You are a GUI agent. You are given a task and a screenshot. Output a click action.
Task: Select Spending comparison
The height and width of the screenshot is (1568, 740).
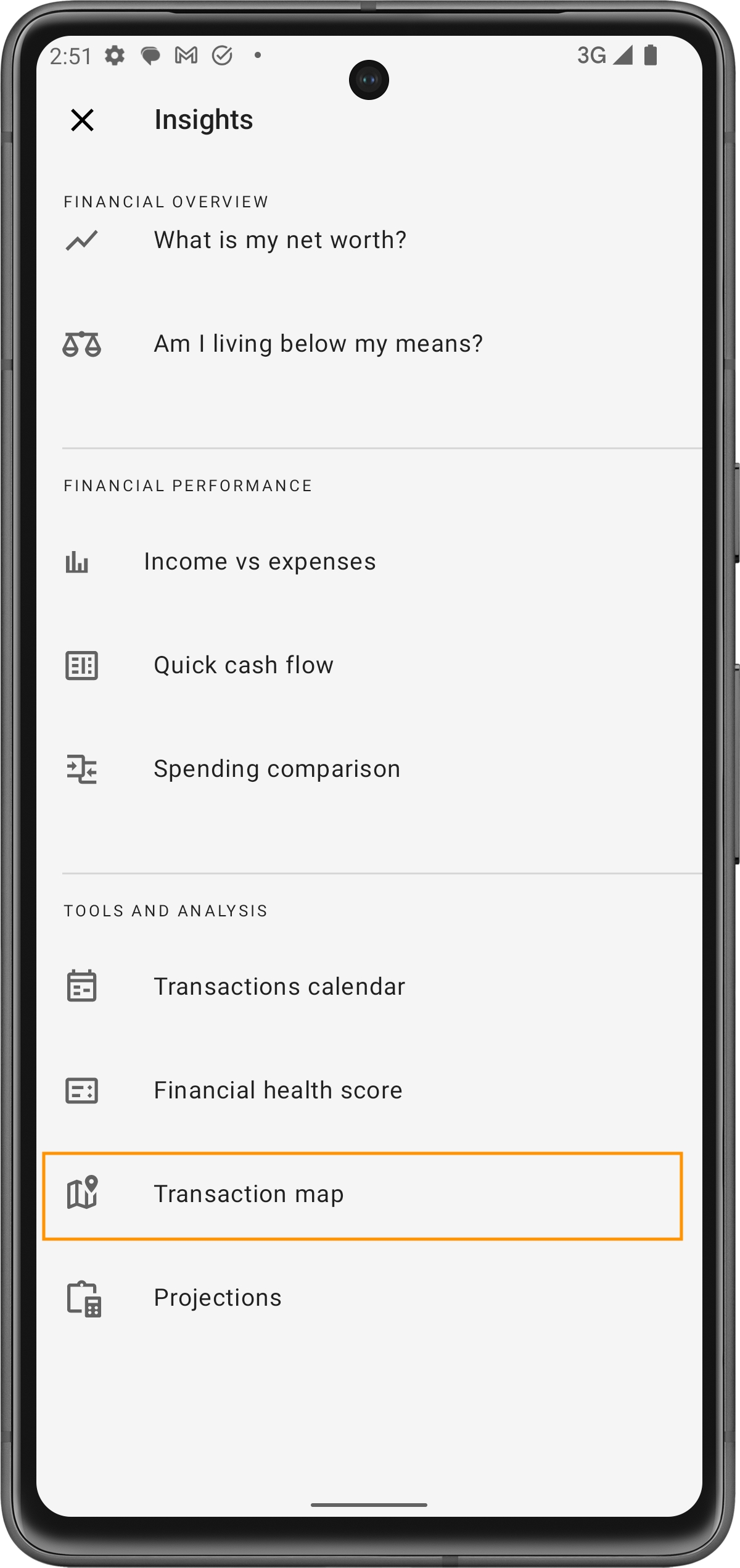(x=277, y=769)
